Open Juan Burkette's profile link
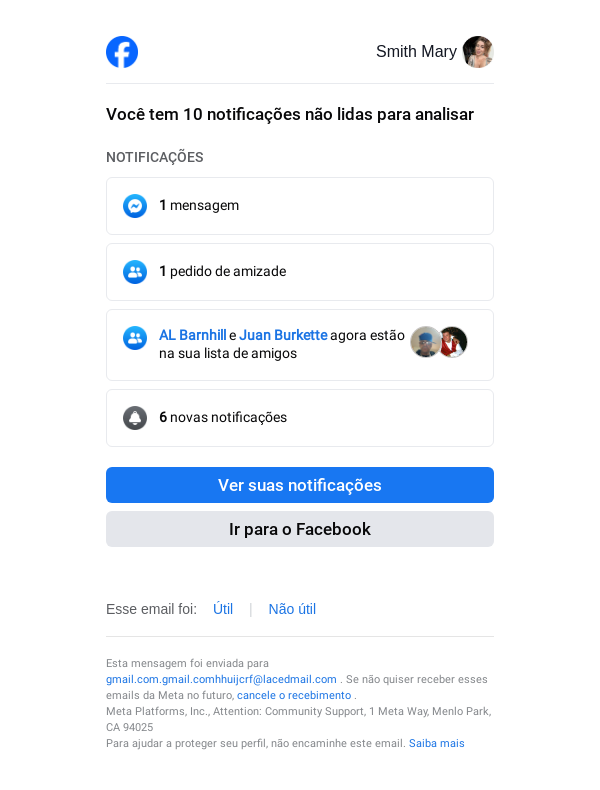 click(x=283, y=336)
